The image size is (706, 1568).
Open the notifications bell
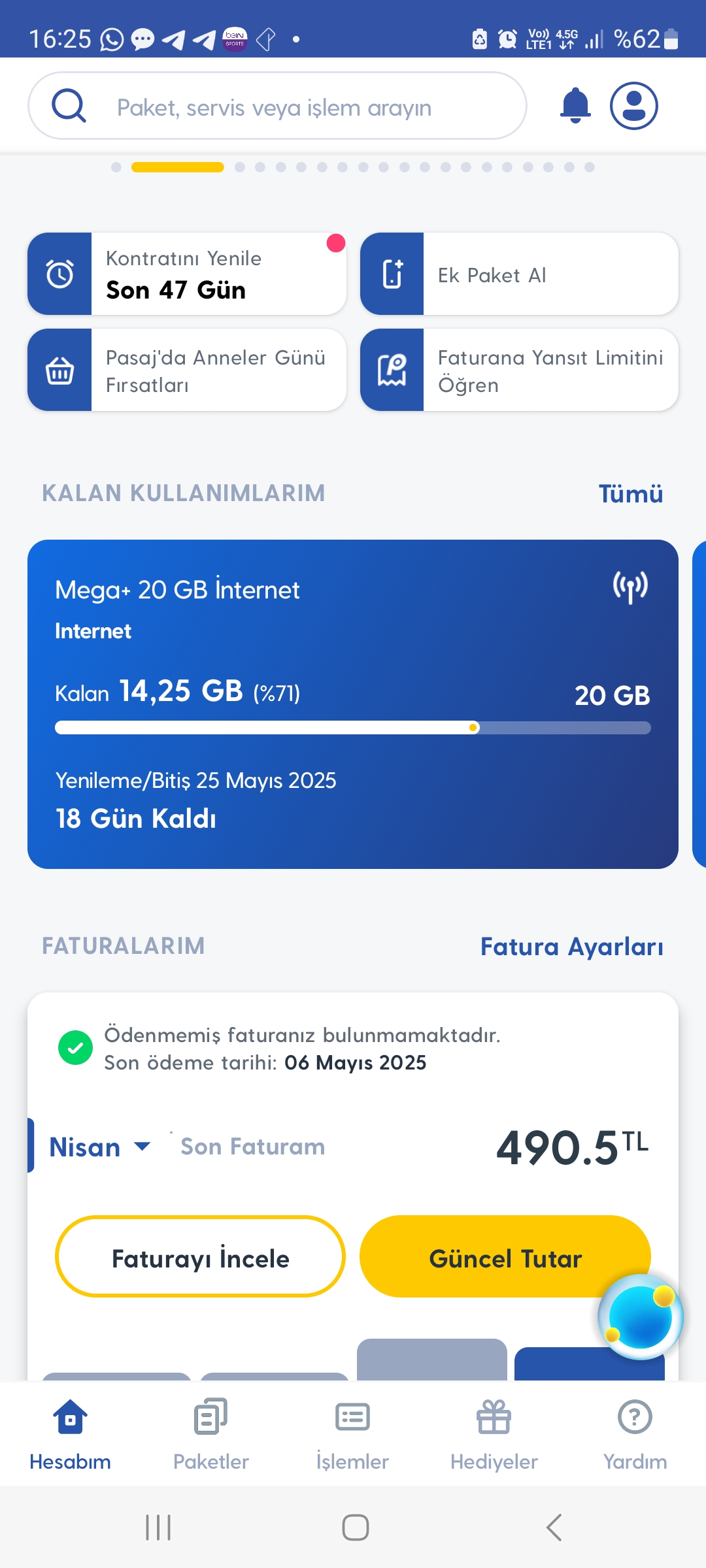click(575, 105)
